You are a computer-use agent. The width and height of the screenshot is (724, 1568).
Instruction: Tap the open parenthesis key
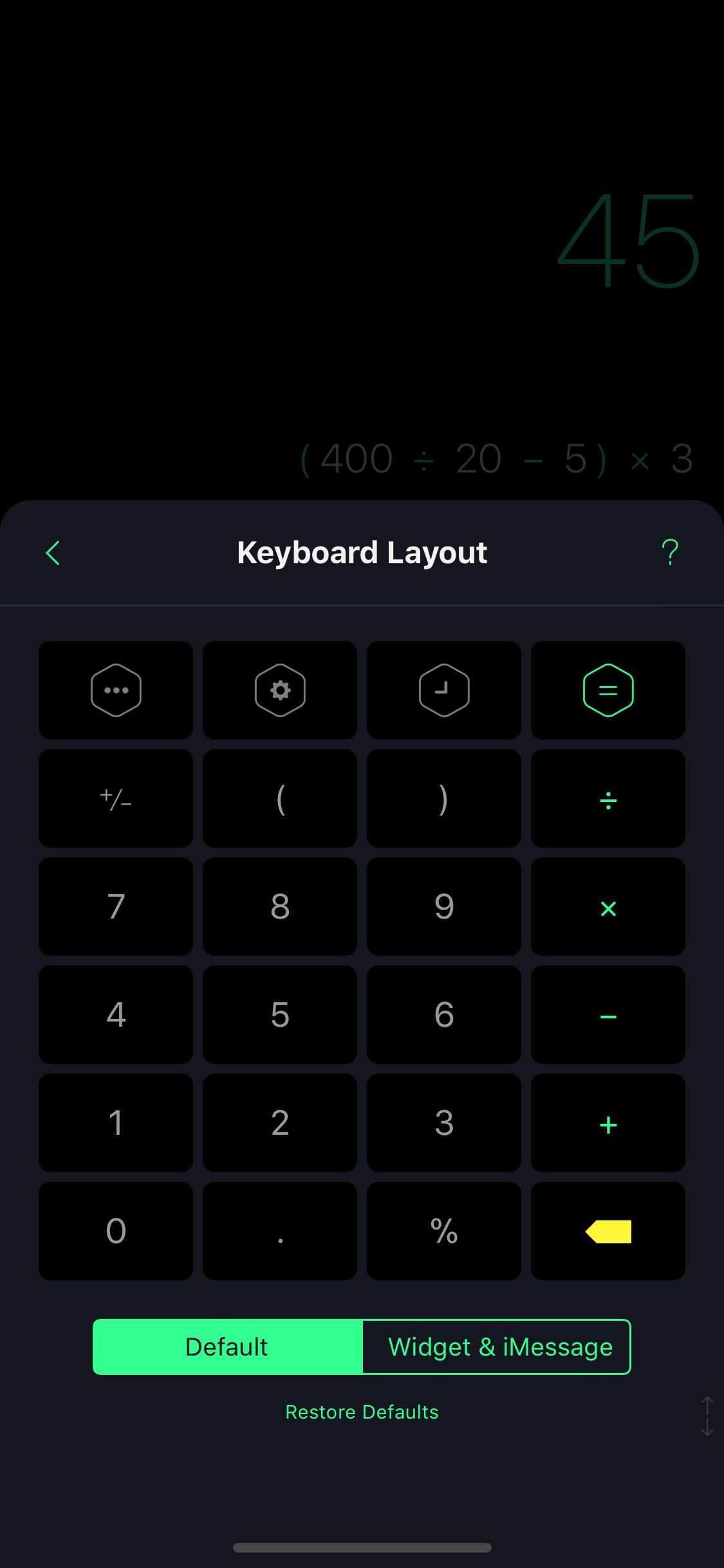(280, 798)
